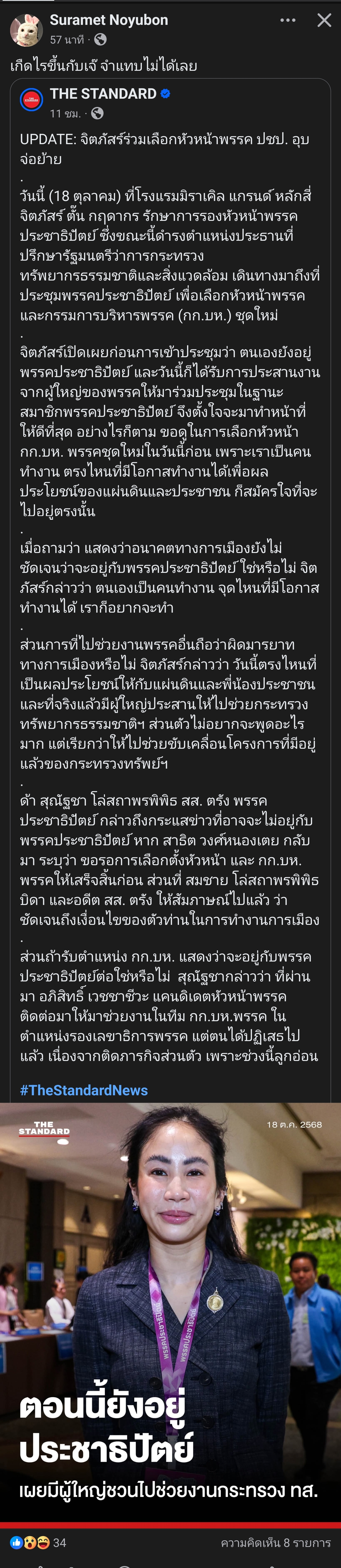Viewport: 341px width, 1568px height.
Task: Open the three-dot post options menu
Action: click(287, 21)
